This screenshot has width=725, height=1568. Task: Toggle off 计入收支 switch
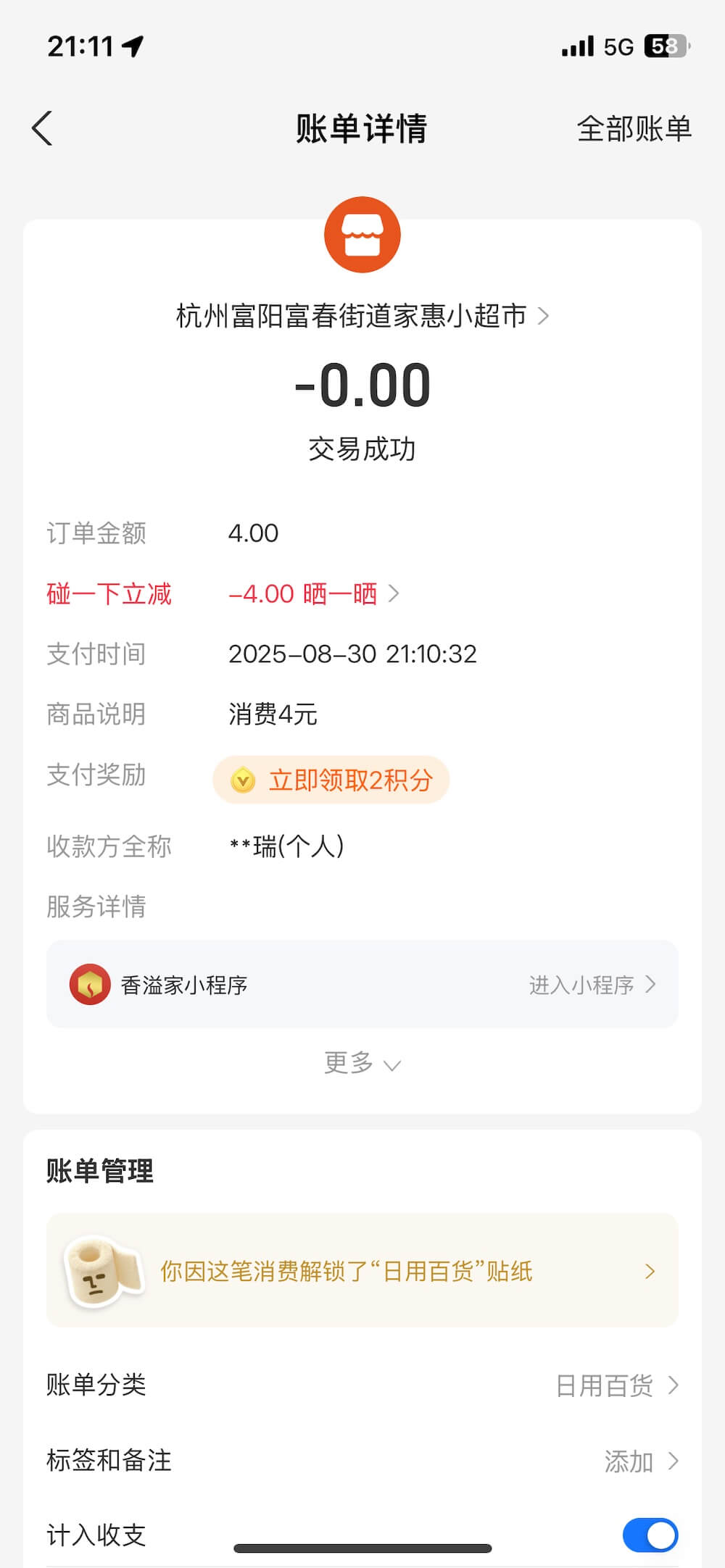650,1535
